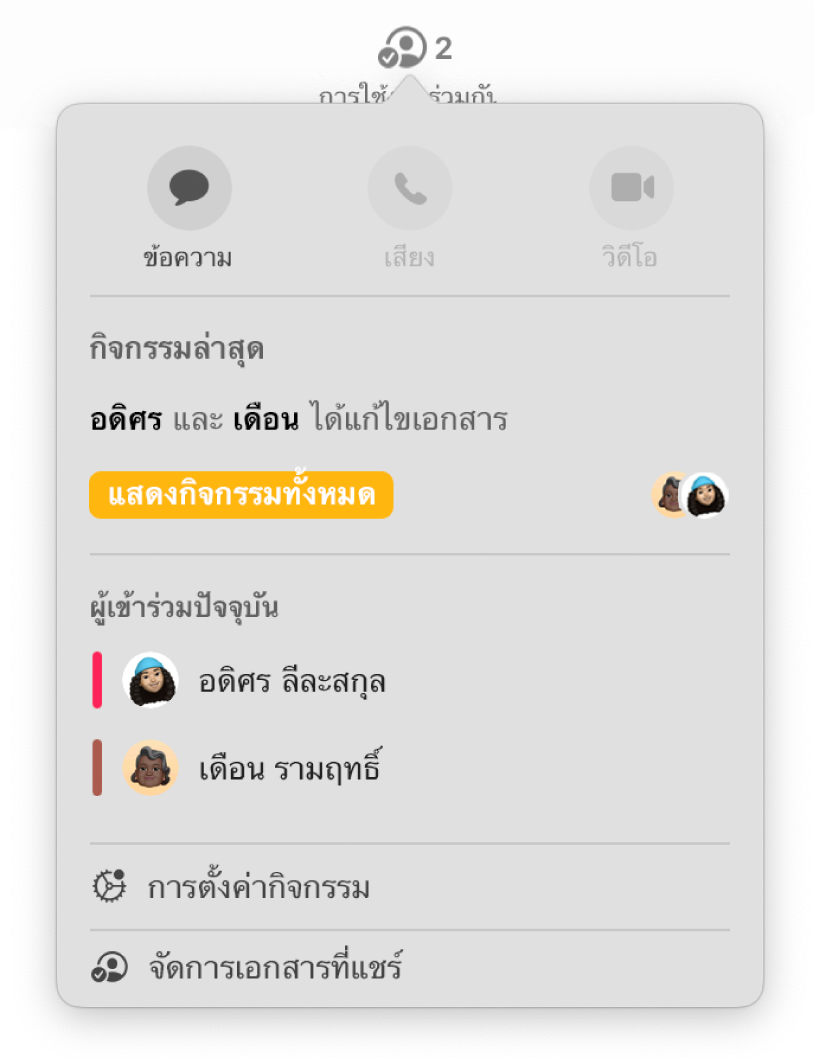
Task: Open จัดการเอกสารที่แชร์
Action: coord(274,968)
